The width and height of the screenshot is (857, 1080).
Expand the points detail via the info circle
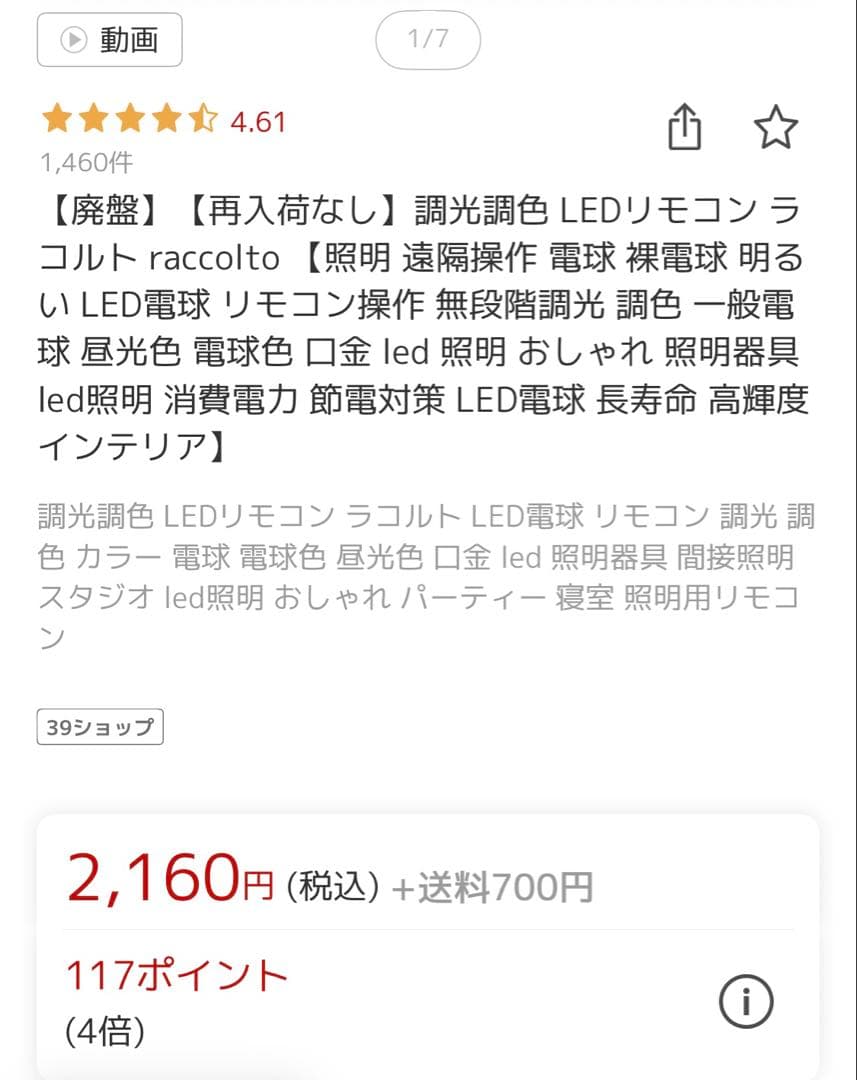click(x=746, y=999)
